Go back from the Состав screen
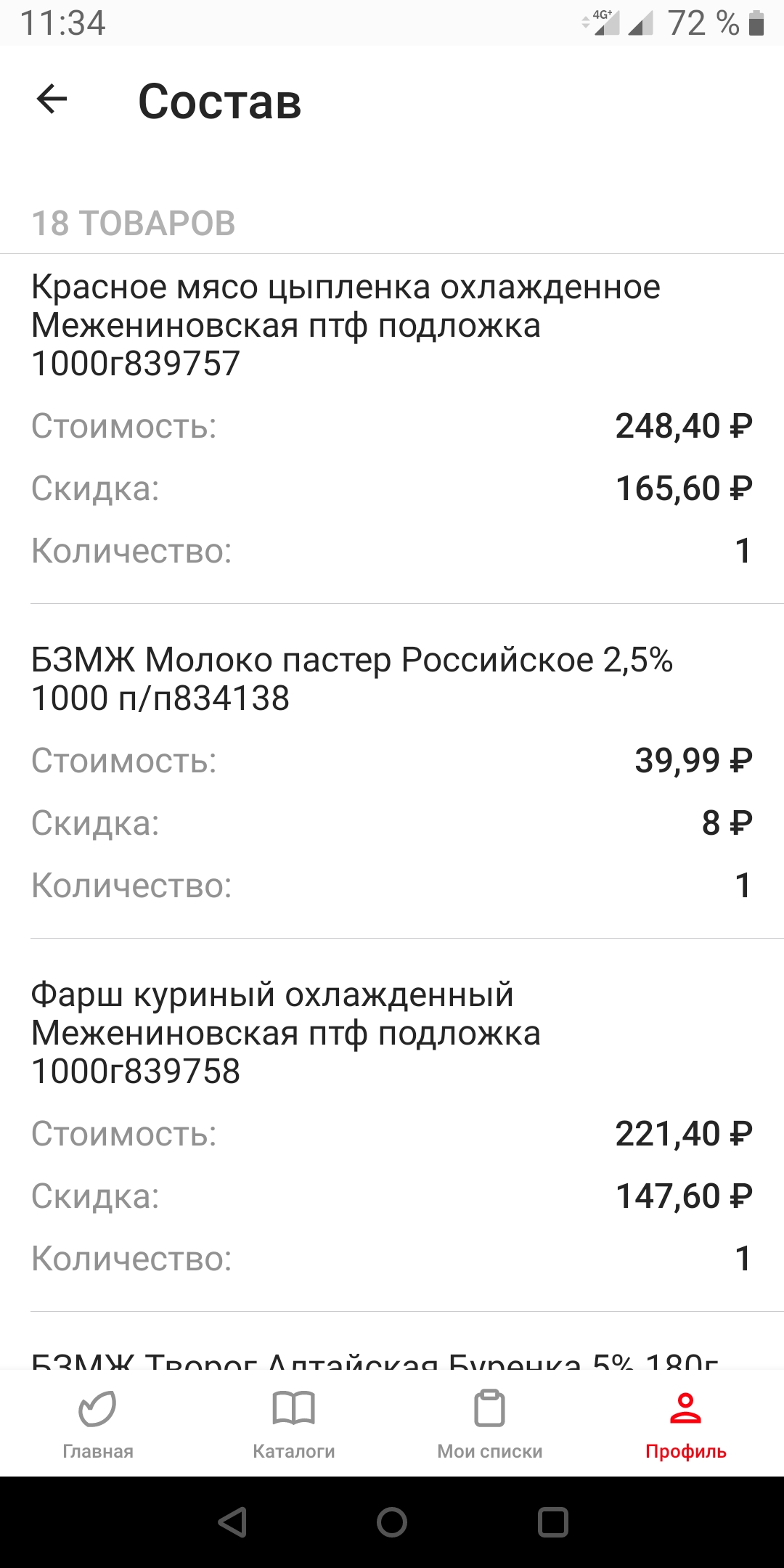The image size is (784, 1568). pyautogui.click(x=52, y=99)
